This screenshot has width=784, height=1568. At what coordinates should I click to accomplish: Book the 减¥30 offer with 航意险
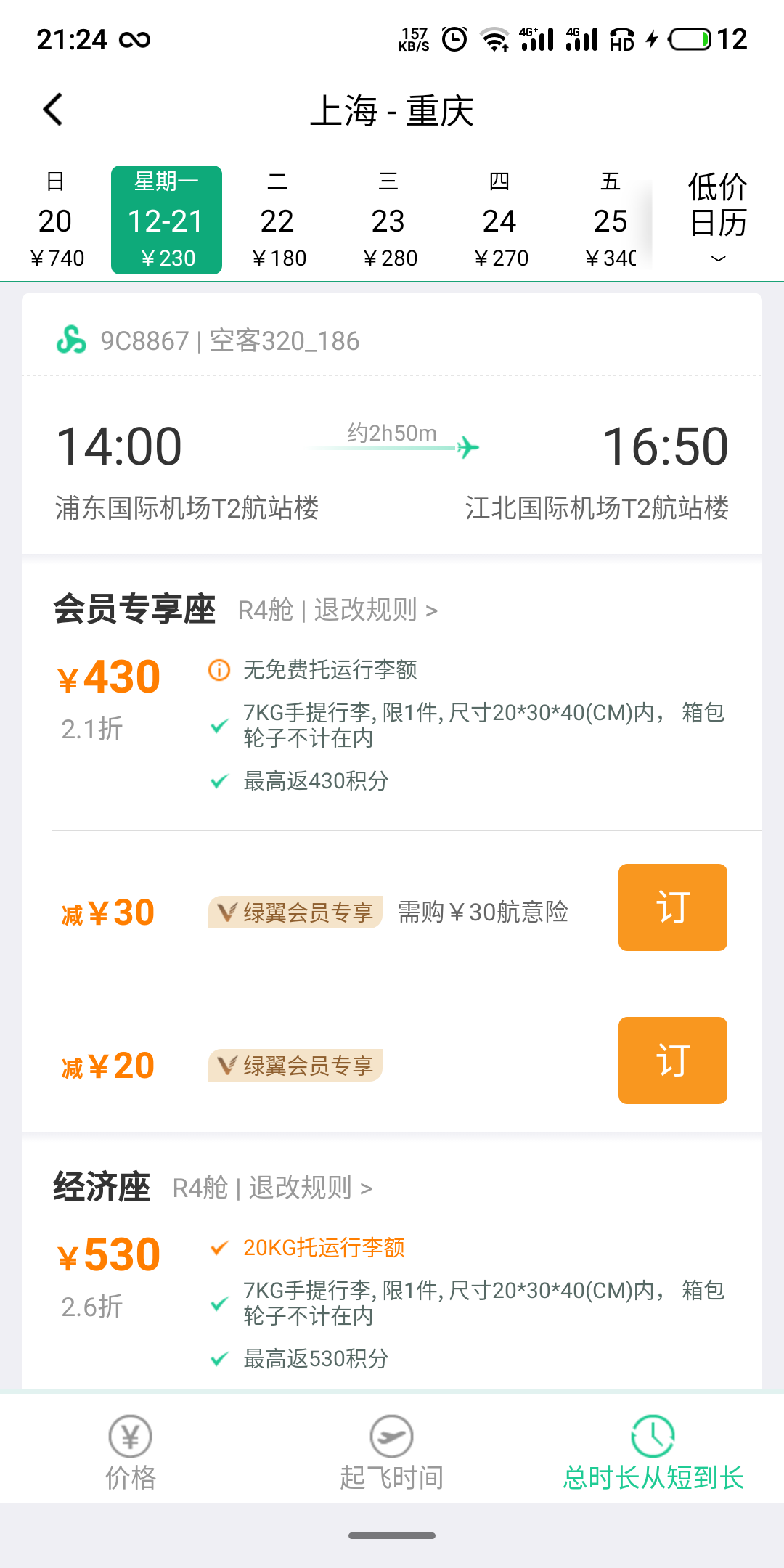coord(672,907)
